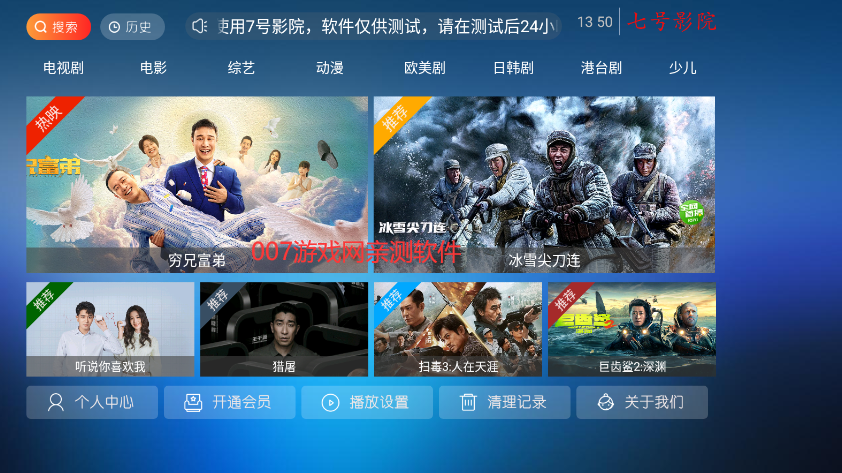This screenshot has width=842, height=473.
Task: Open 巨齿鲨2:深渊 movie tile
Action: coord(631,329)
